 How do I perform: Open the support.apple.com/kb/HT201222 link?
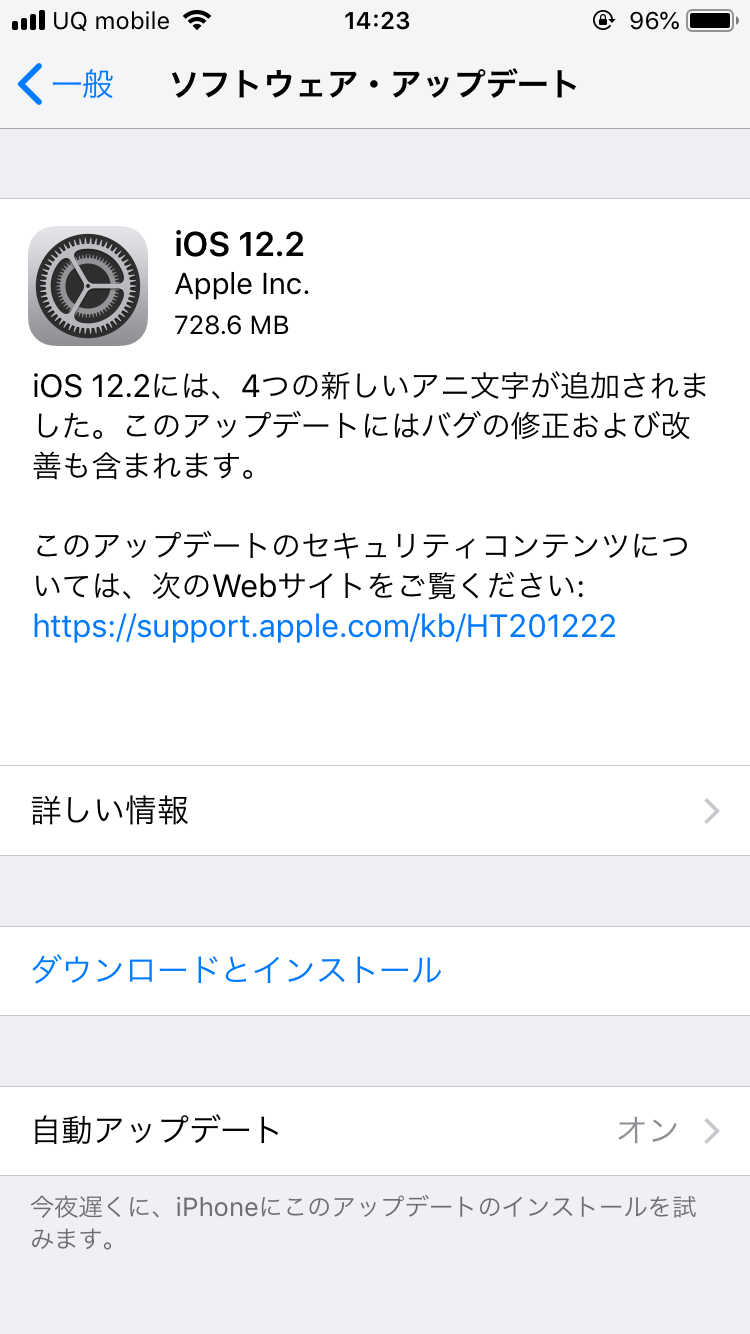pos(324,626)
